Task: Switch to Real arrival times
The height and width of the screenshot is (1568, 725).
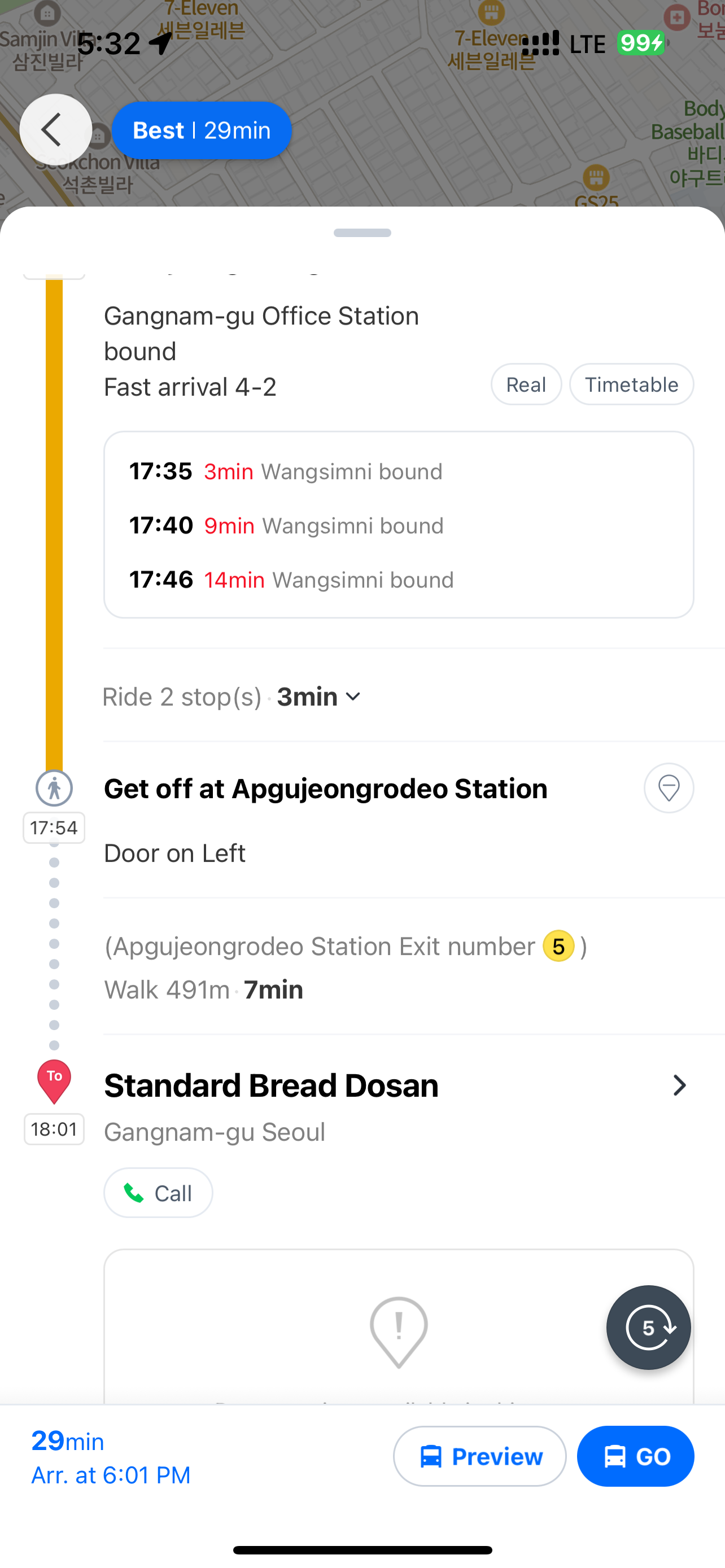Action: [526, 385]
